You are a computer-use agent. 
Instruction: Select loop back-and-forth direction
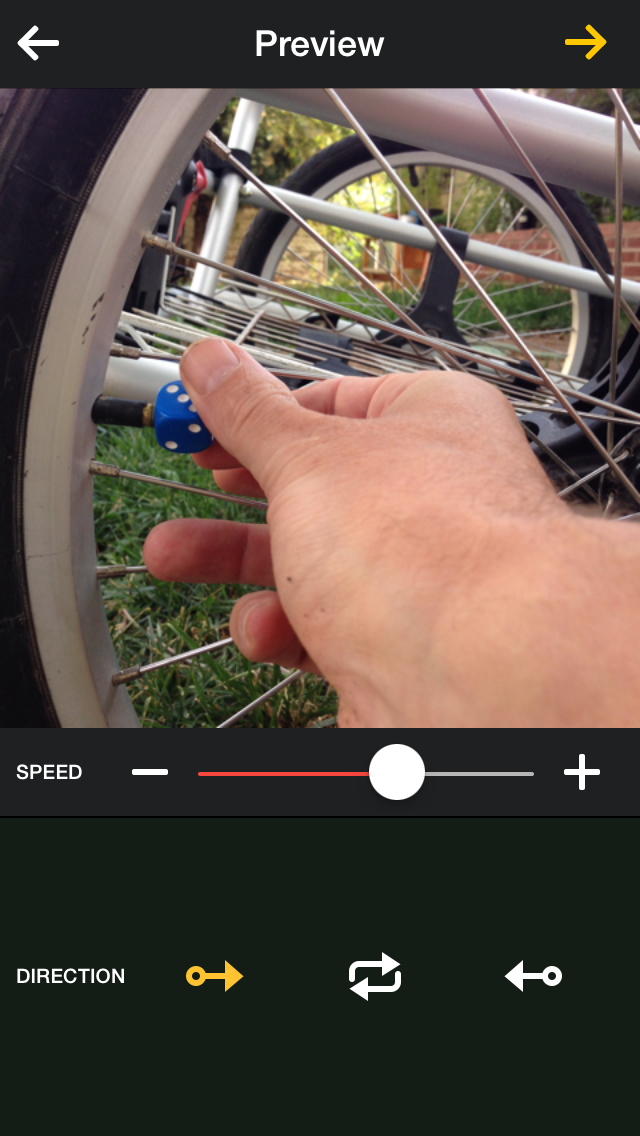[374, 976]
